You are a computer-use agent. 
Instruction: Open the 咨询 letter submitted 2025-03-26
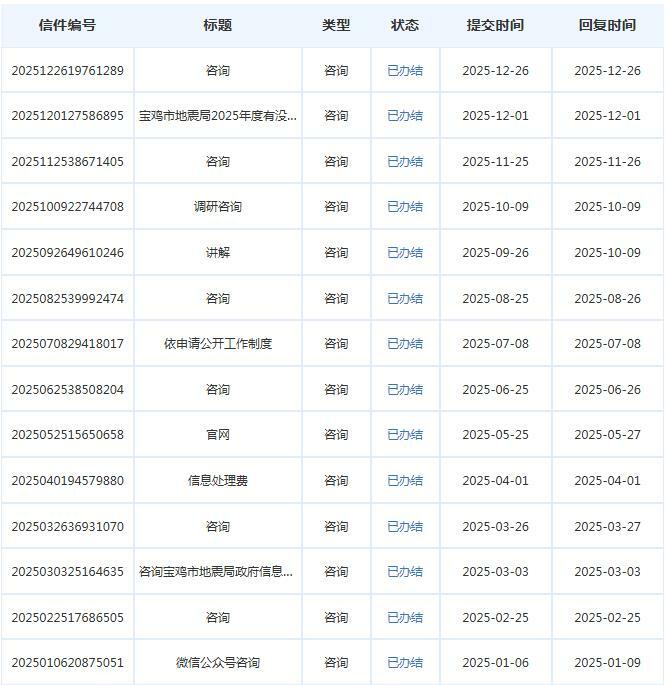click(x=217, y=526)
